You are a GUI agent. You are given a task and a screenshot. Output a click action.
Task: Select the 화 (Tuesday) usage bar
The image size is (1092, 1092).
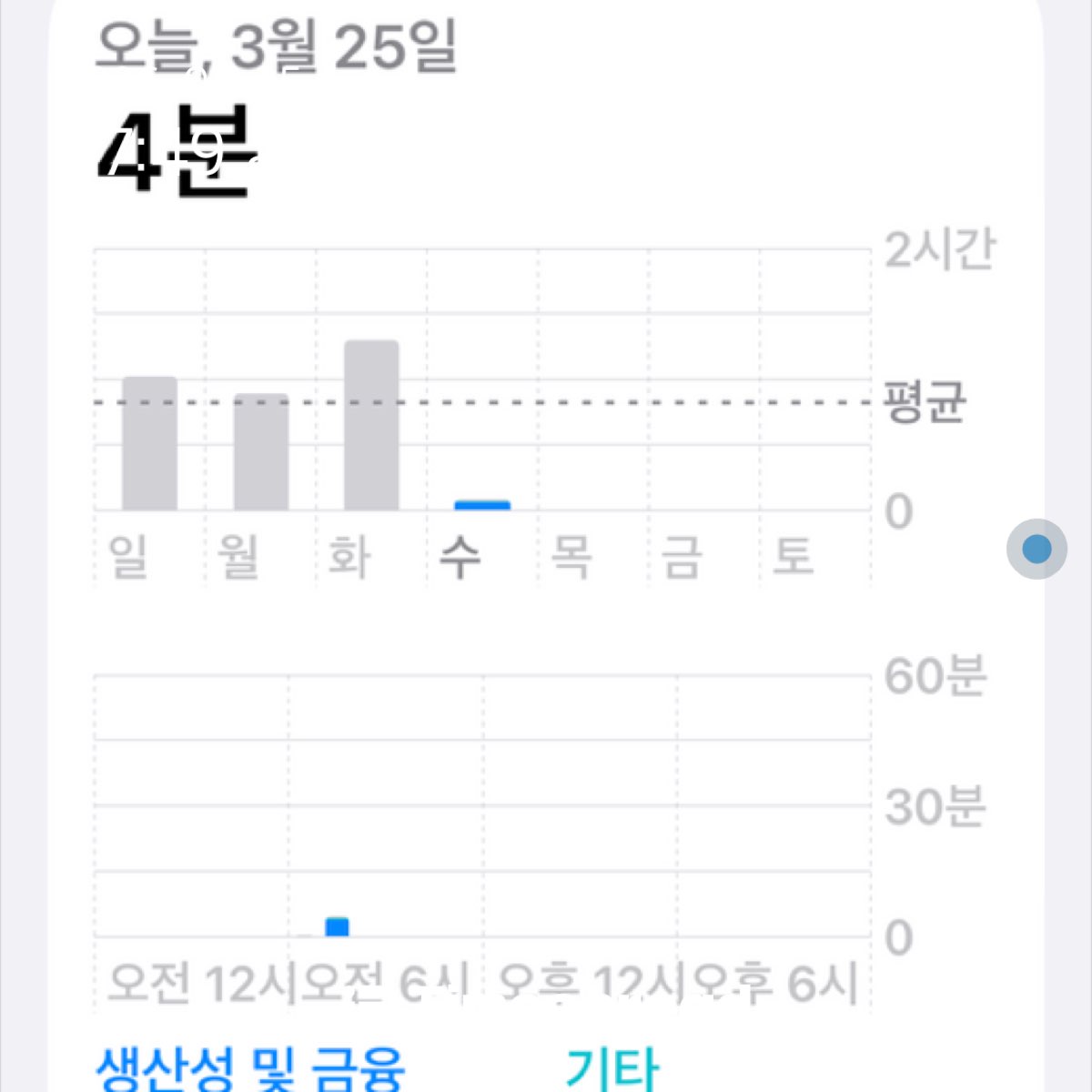click(371, 425)
